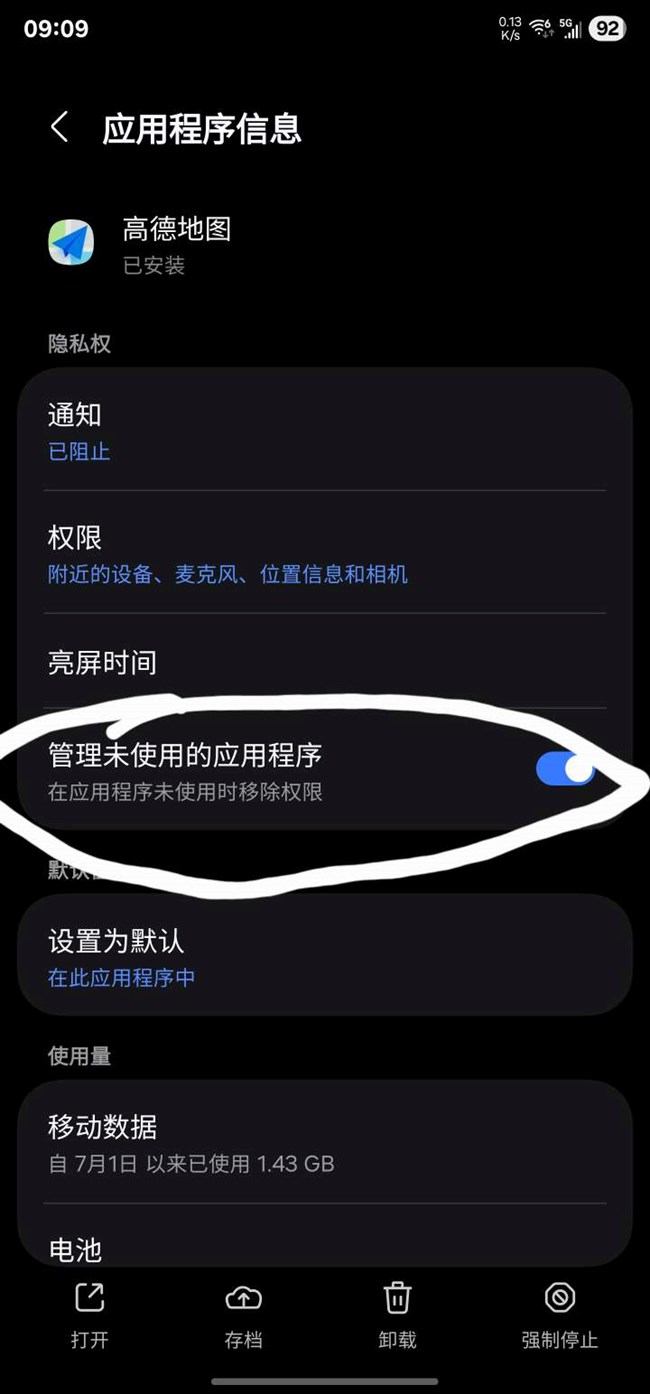Open the 通知 settings row

(325, 432)
